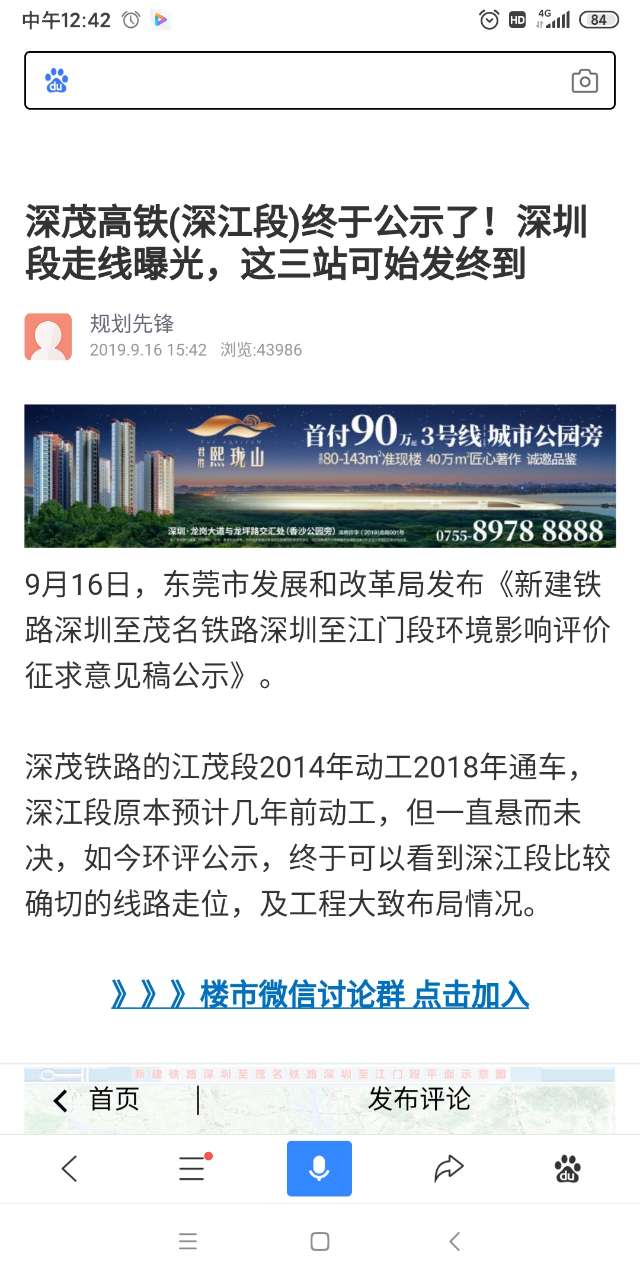Viewport: 640px width, 1280px height.
Task: Open camera image search
Action: pos(584,81)
